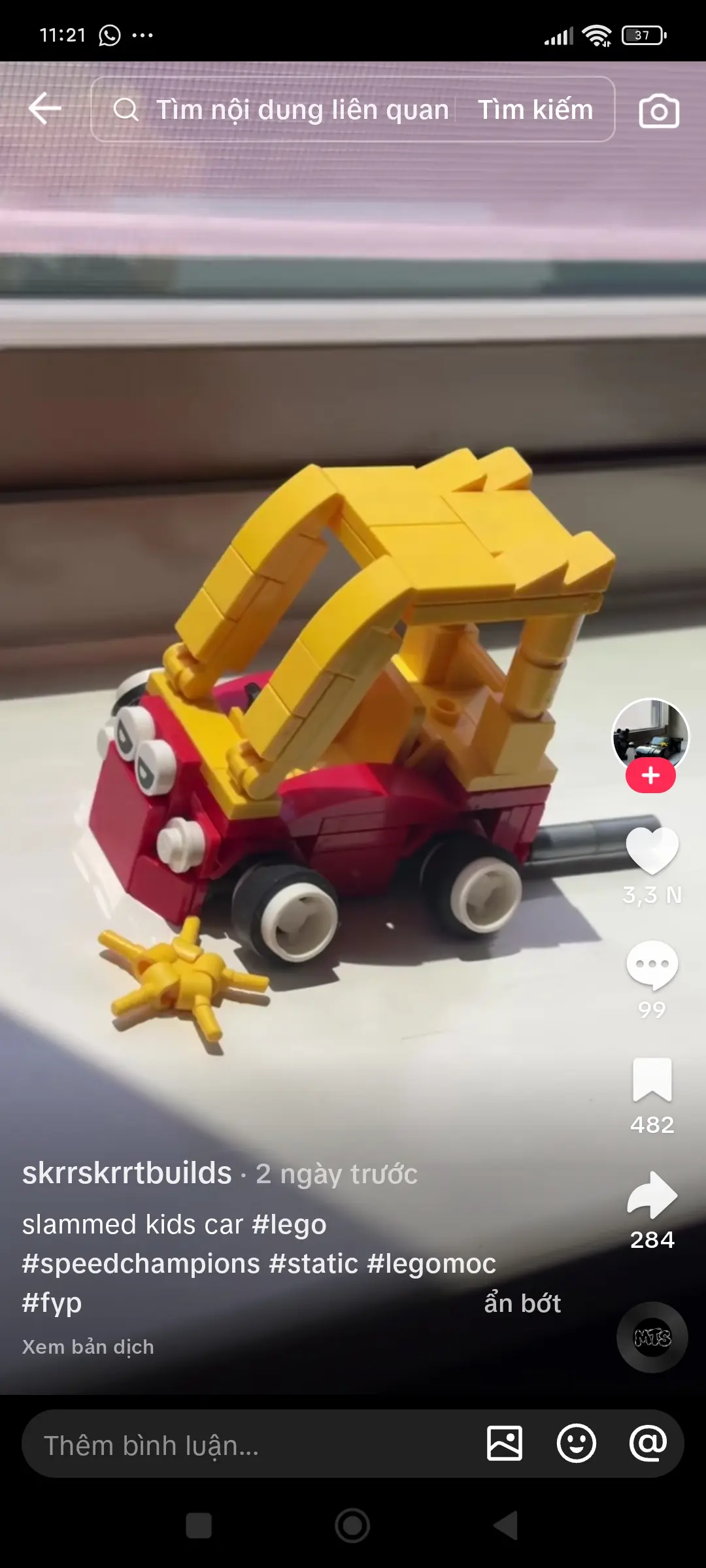Screen dimensions: 706x1568
Task: Open the #speedchampions hashtag
Action: tap(141, 1264)
